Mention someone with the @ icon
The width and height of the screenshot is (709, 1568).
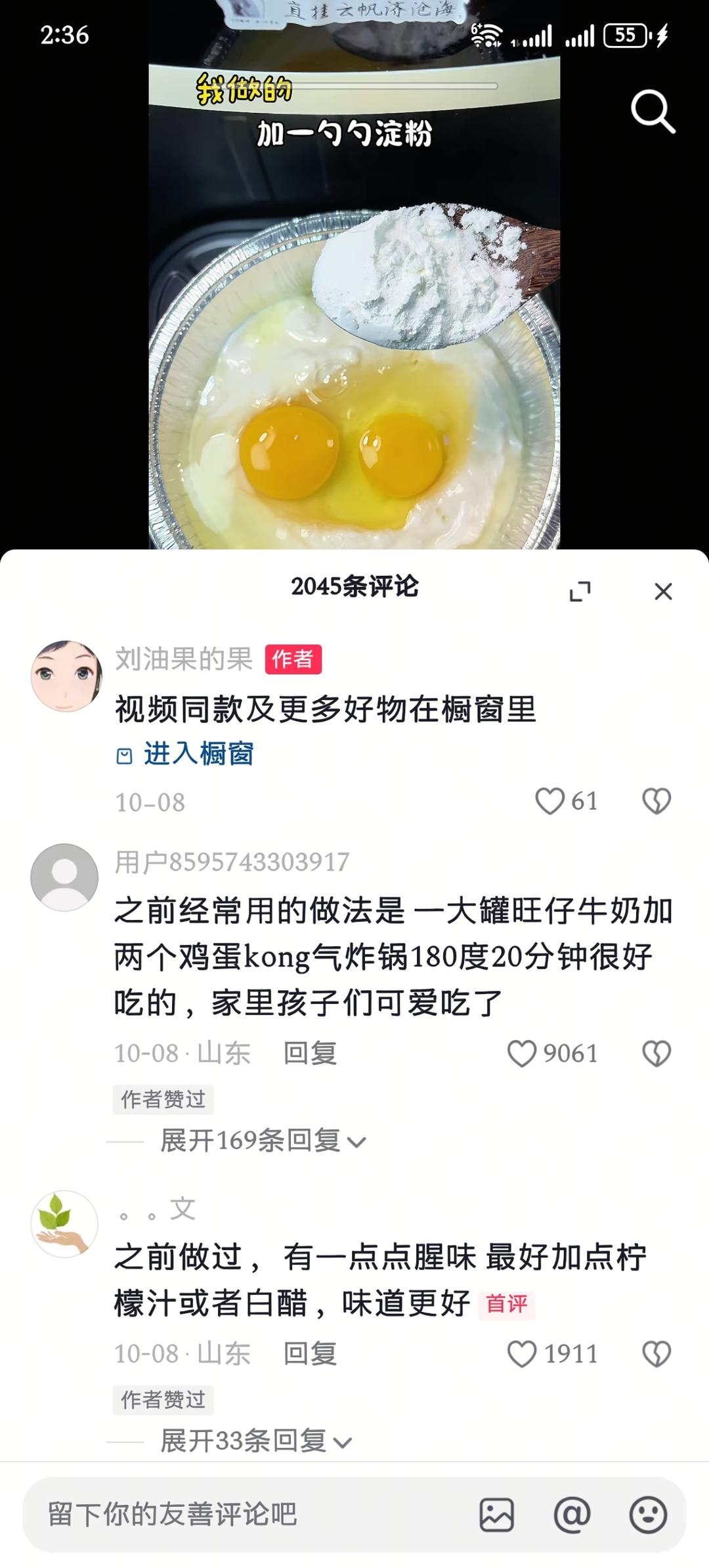pos(572,1515)
